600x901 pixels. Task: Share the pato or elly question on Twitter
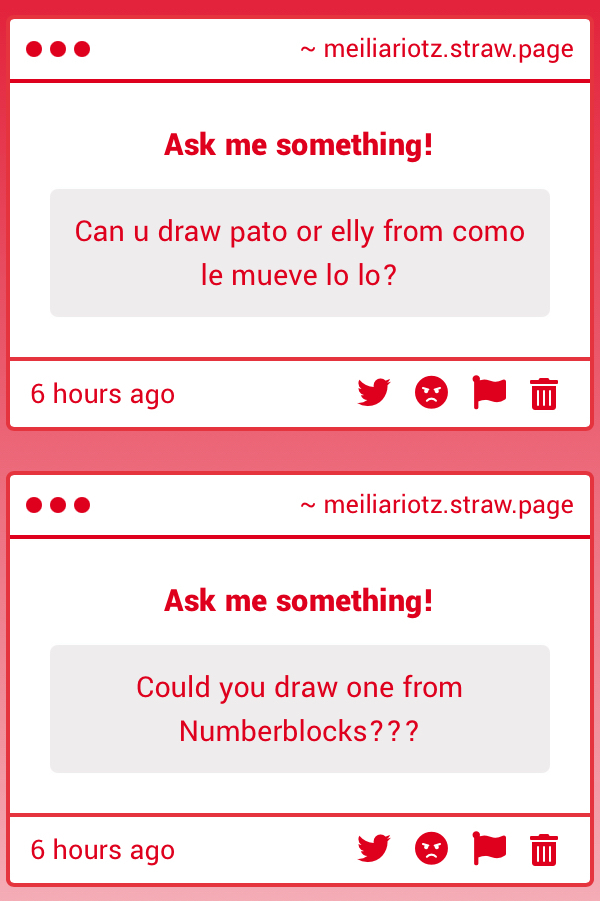tap(374, 393)
